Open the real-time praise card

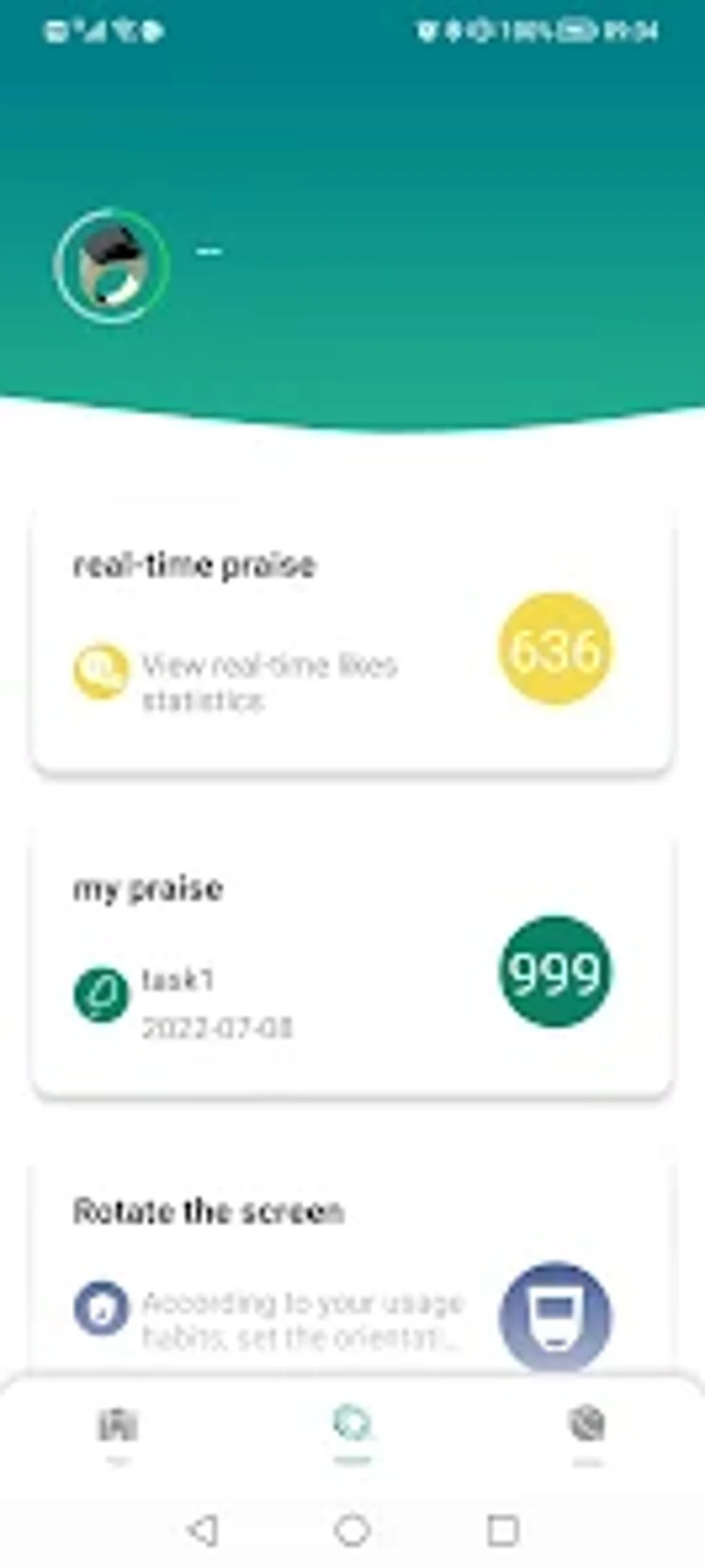[x=352, y=639]
